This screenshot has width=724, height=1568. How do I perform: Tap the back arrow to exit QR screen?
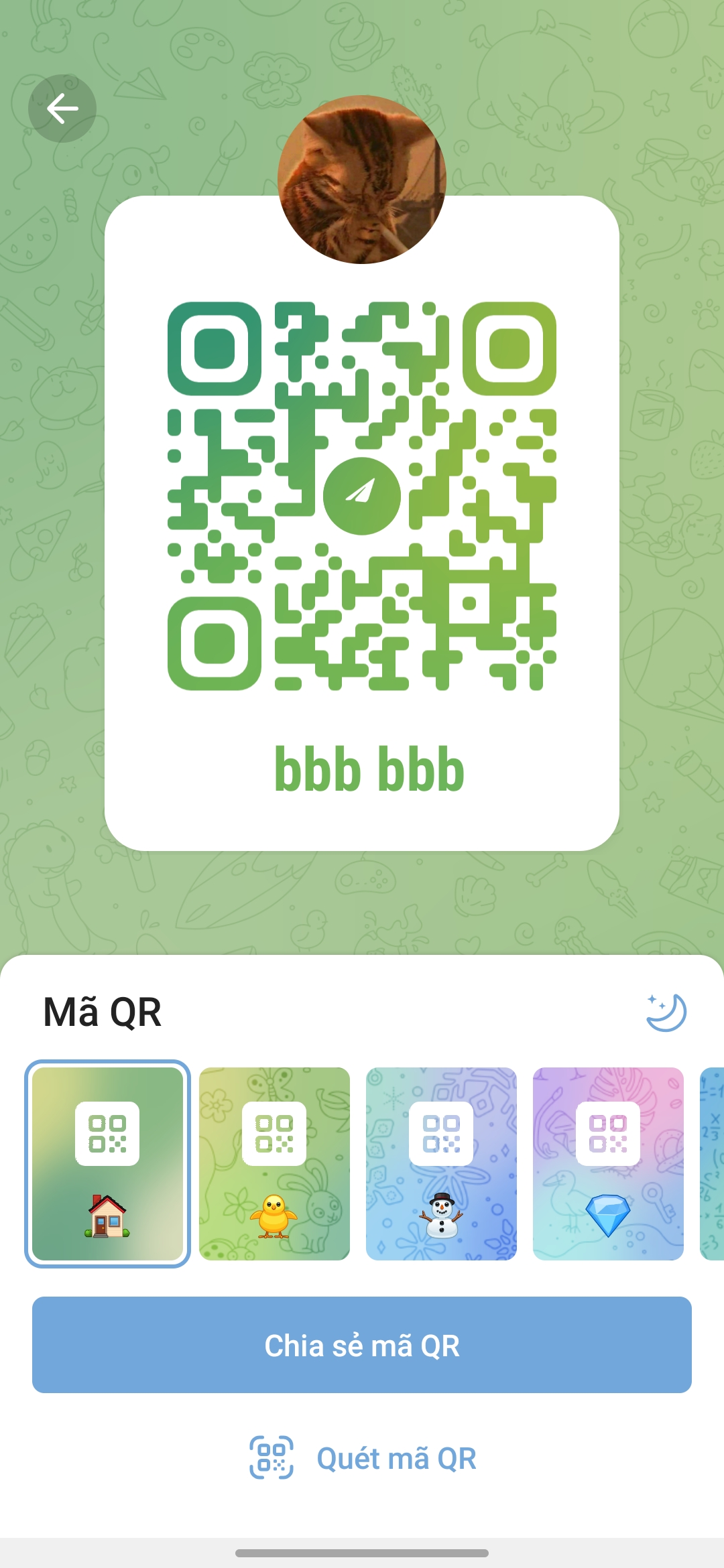click(62, 109)
